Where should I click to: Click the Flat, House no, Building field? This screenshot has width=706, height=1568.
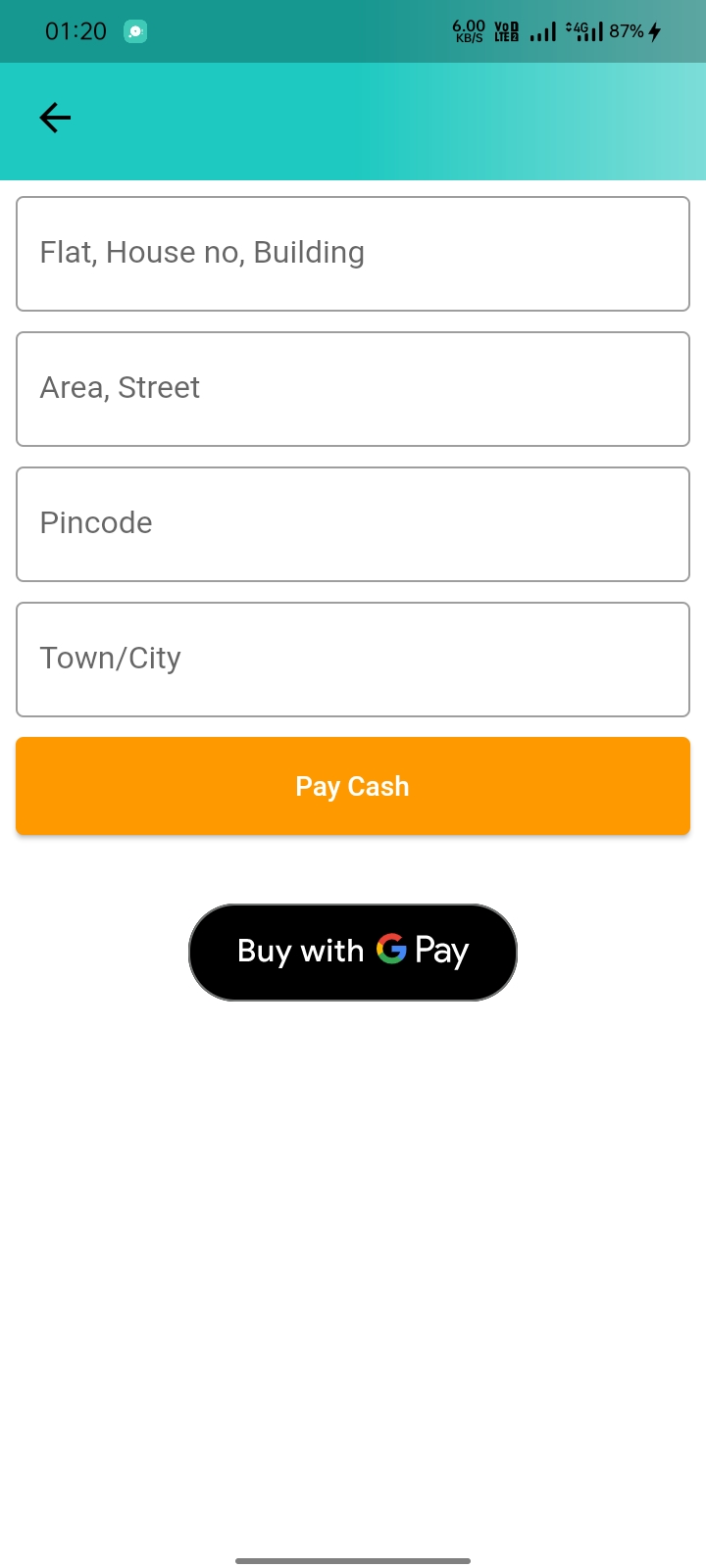click(x=352, y=253)
